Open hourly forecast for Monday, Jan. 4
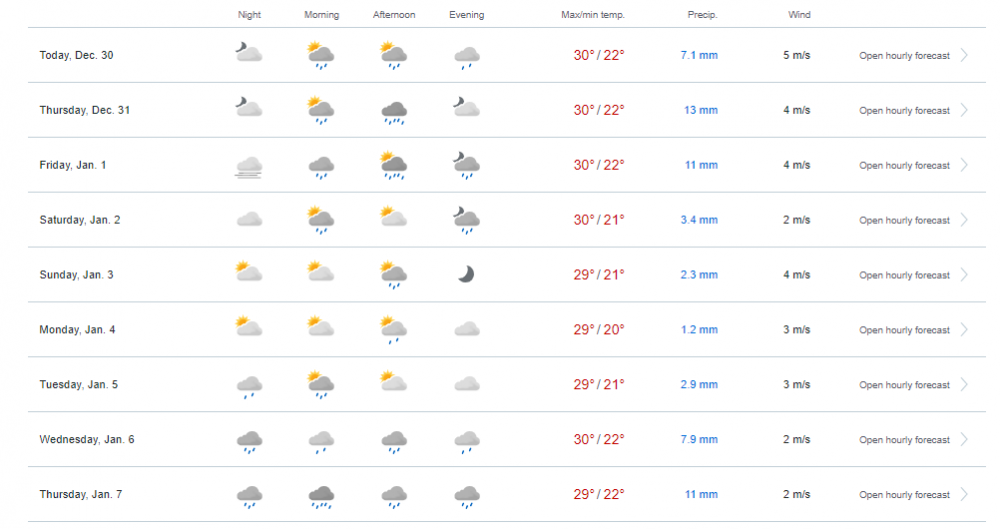This screenshot has width=1000, height=529. pyautogui.click(x=904, y=330)
